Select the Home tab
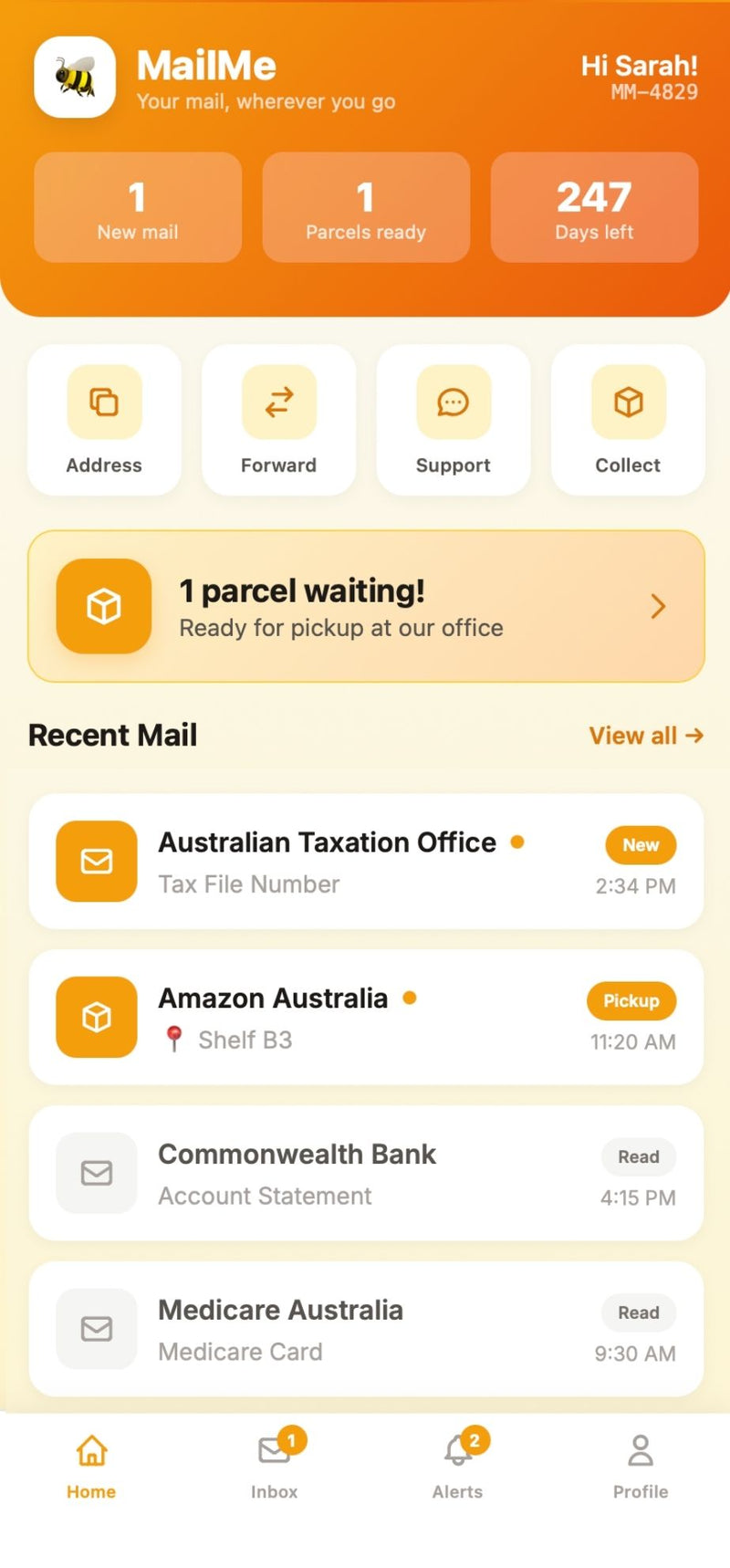Image resolution: width=730 pixels, height=1568 pixels. [91, 1466]
